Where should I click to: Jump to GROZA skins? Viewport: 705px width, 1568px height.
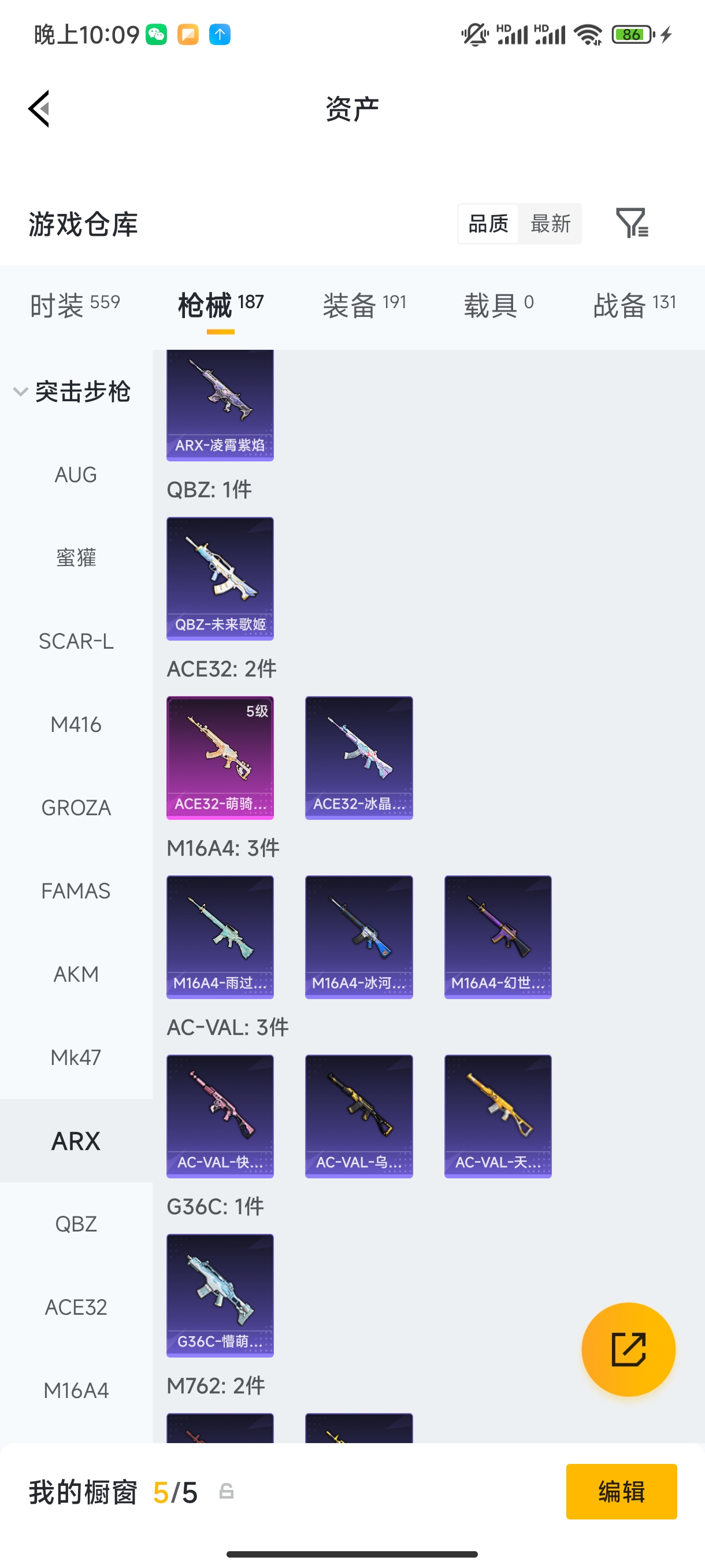coord(76,808)
